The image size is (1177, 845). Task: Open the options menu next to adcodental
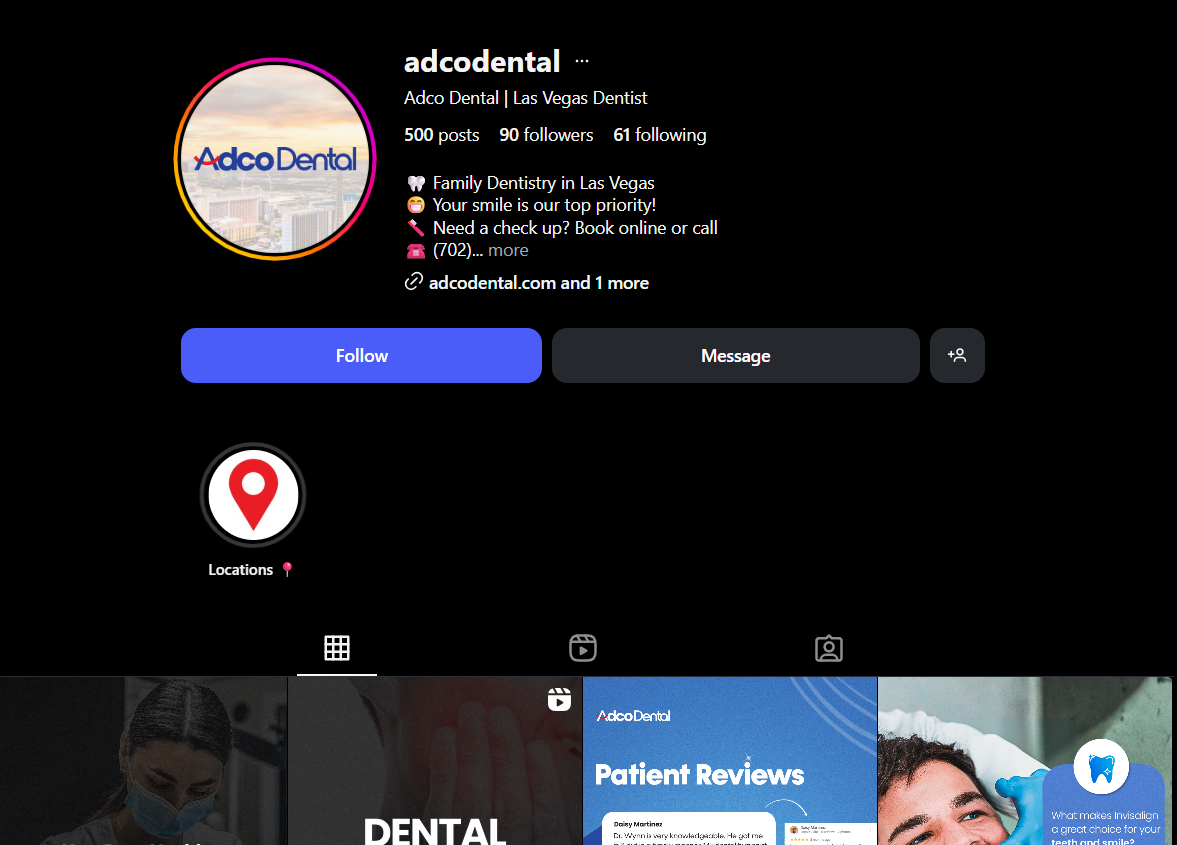(582, 61)
